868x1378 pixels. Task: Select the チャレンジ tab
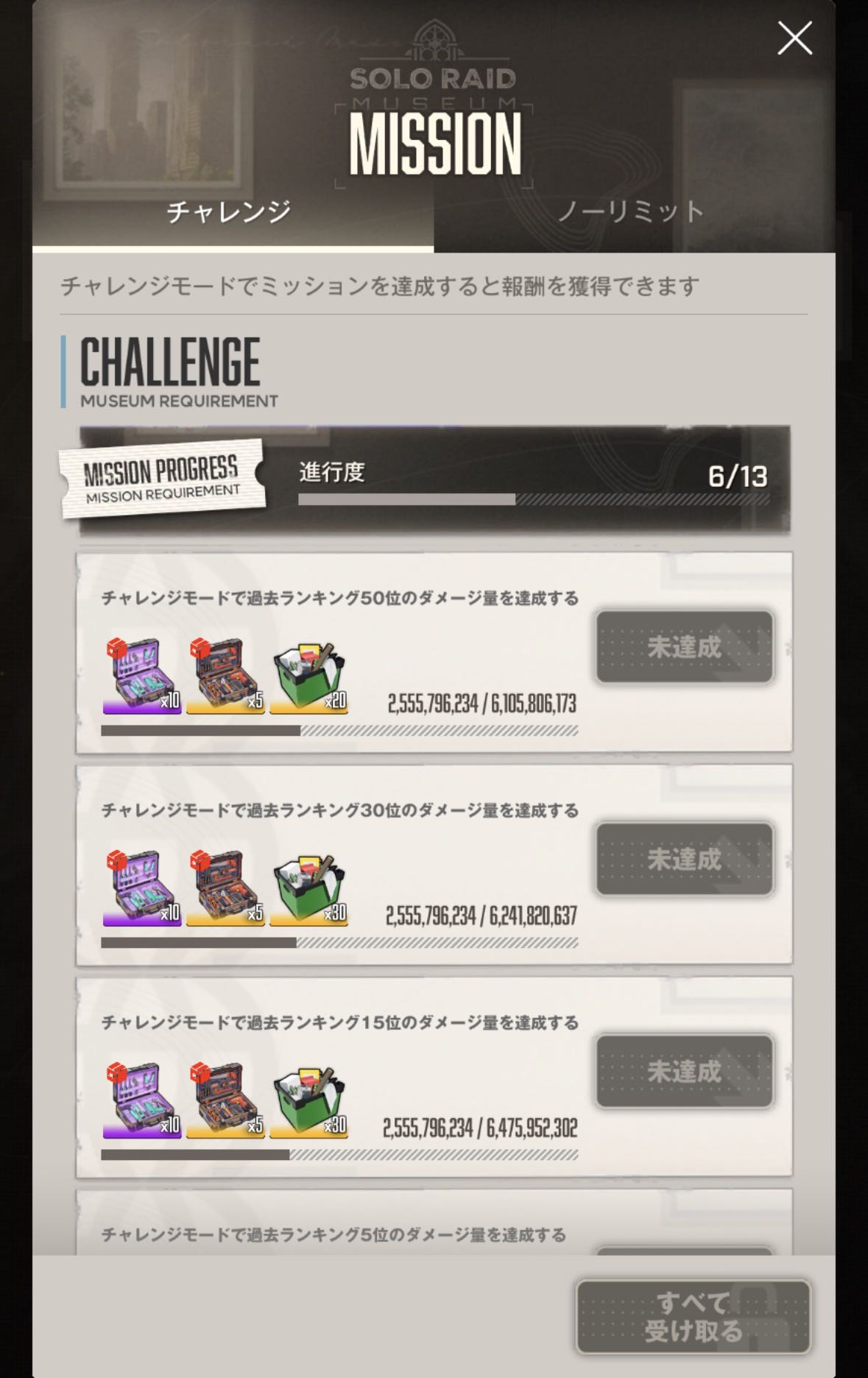(230, 212)
